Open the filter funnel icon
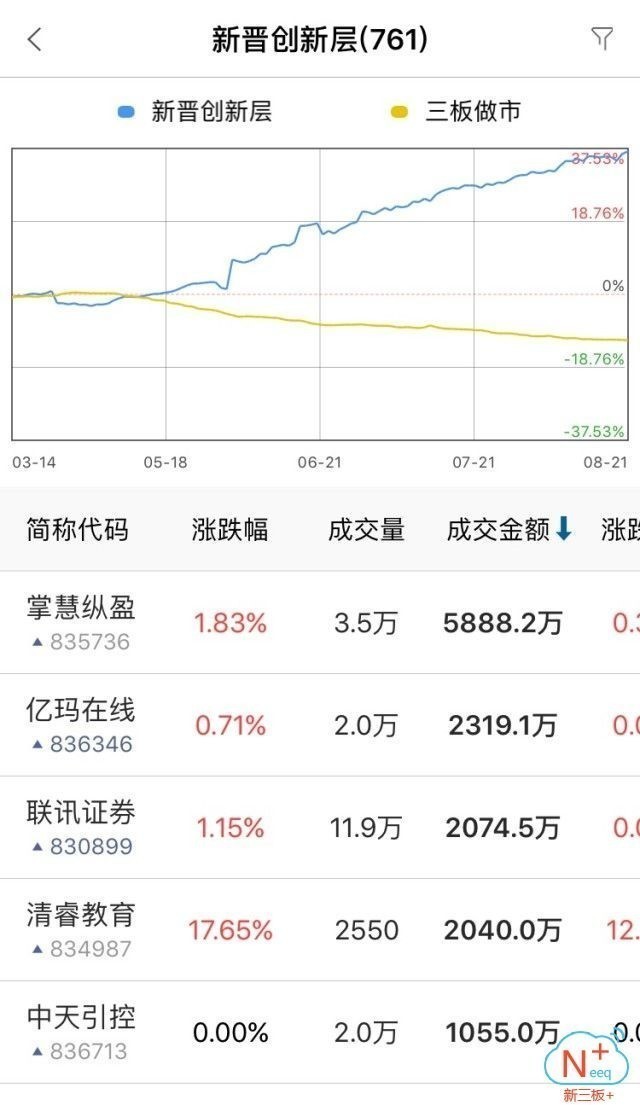This screenshot has width=640, height=1105. click(x=601, y=39)
